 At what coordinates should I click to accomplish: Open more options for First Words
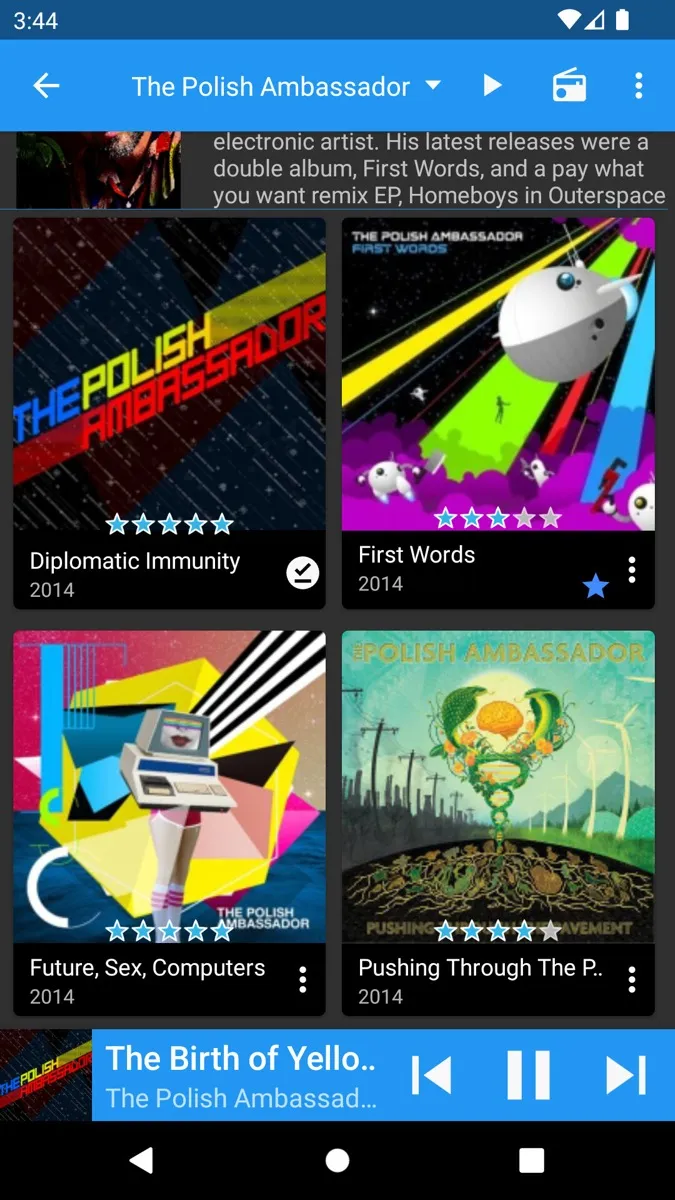point(631,571)
